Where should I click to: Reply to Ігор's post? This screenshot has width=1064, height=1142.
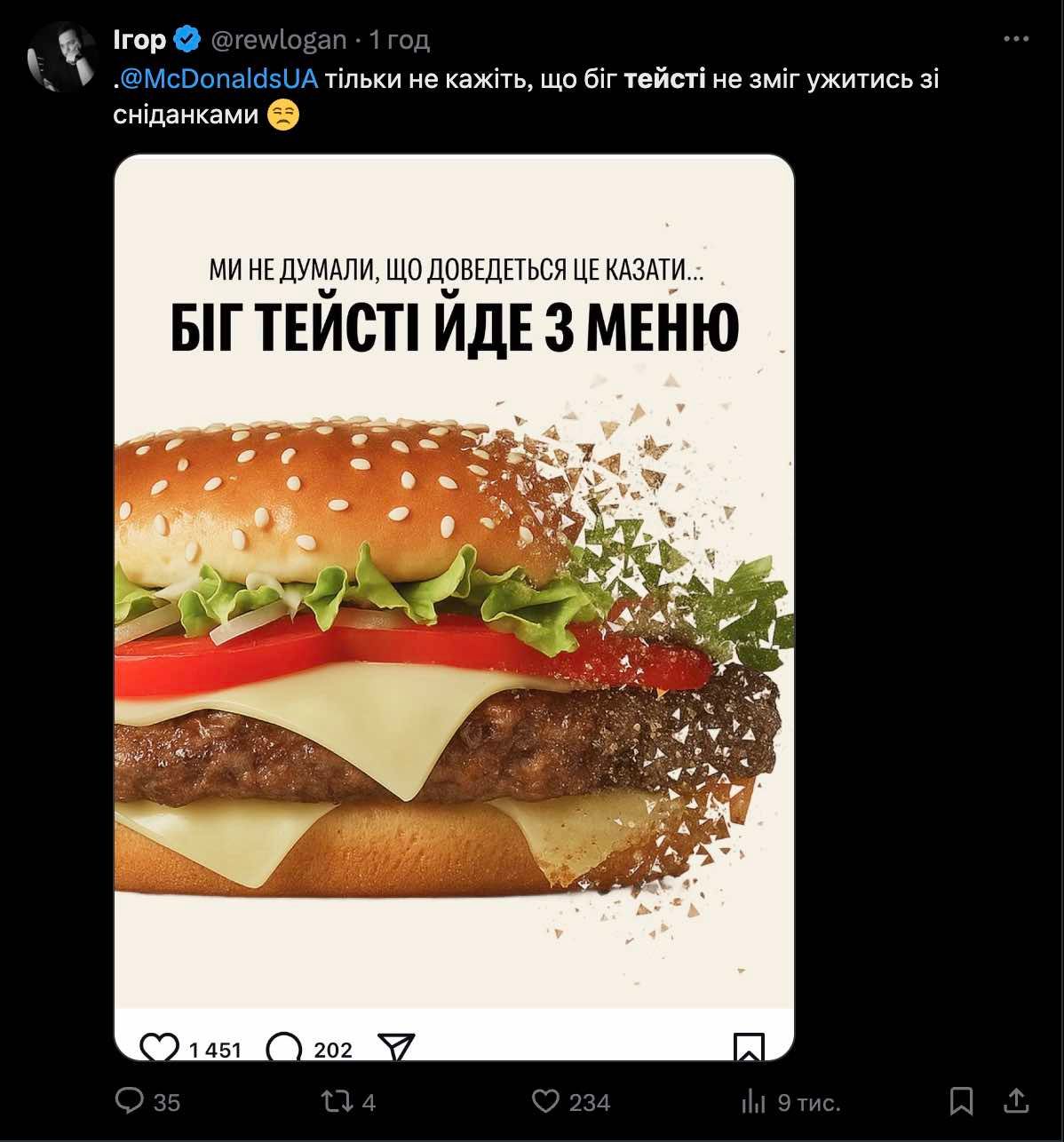tap(130, 1102)
